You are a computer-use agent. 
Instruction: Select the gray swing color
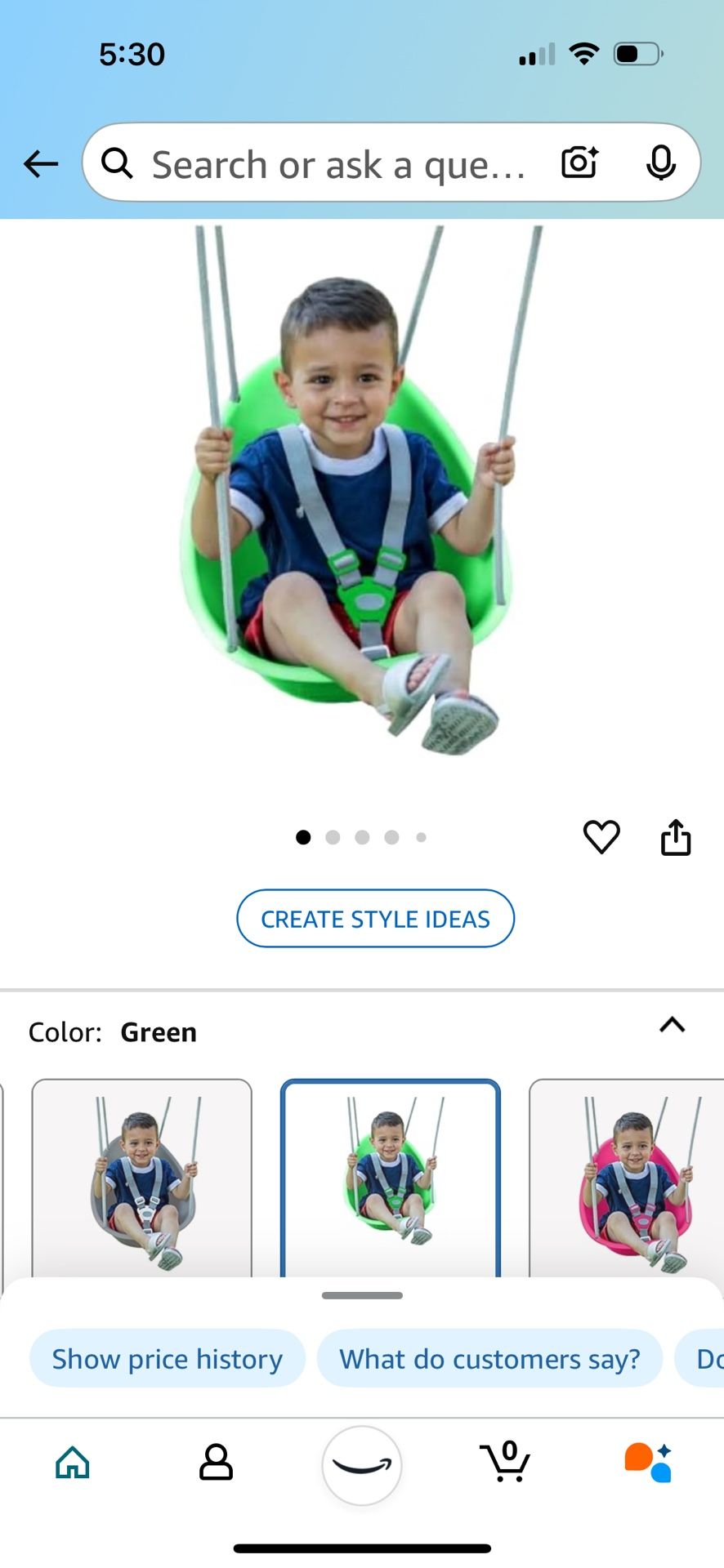141,1178
